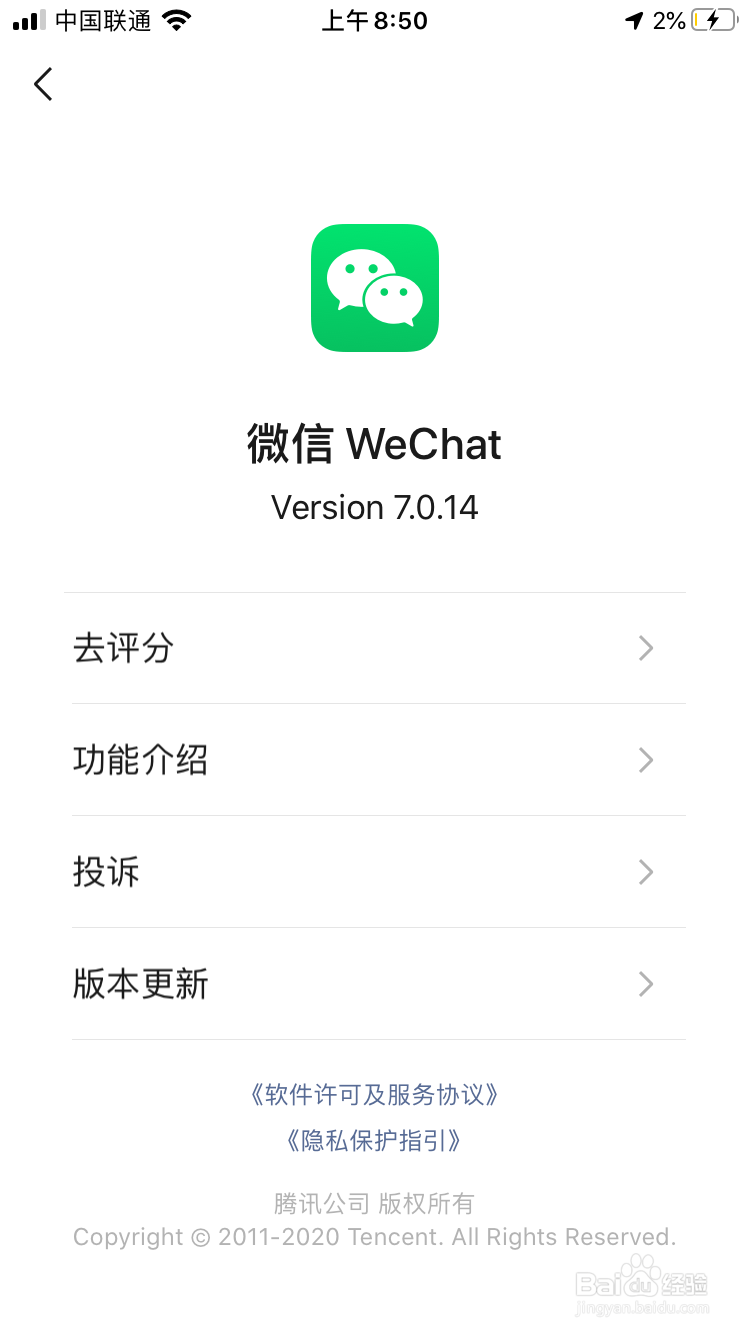This screenshot has width=750, height=1334.
Task: Open the 去评分 row
Action: coord(375,648)
